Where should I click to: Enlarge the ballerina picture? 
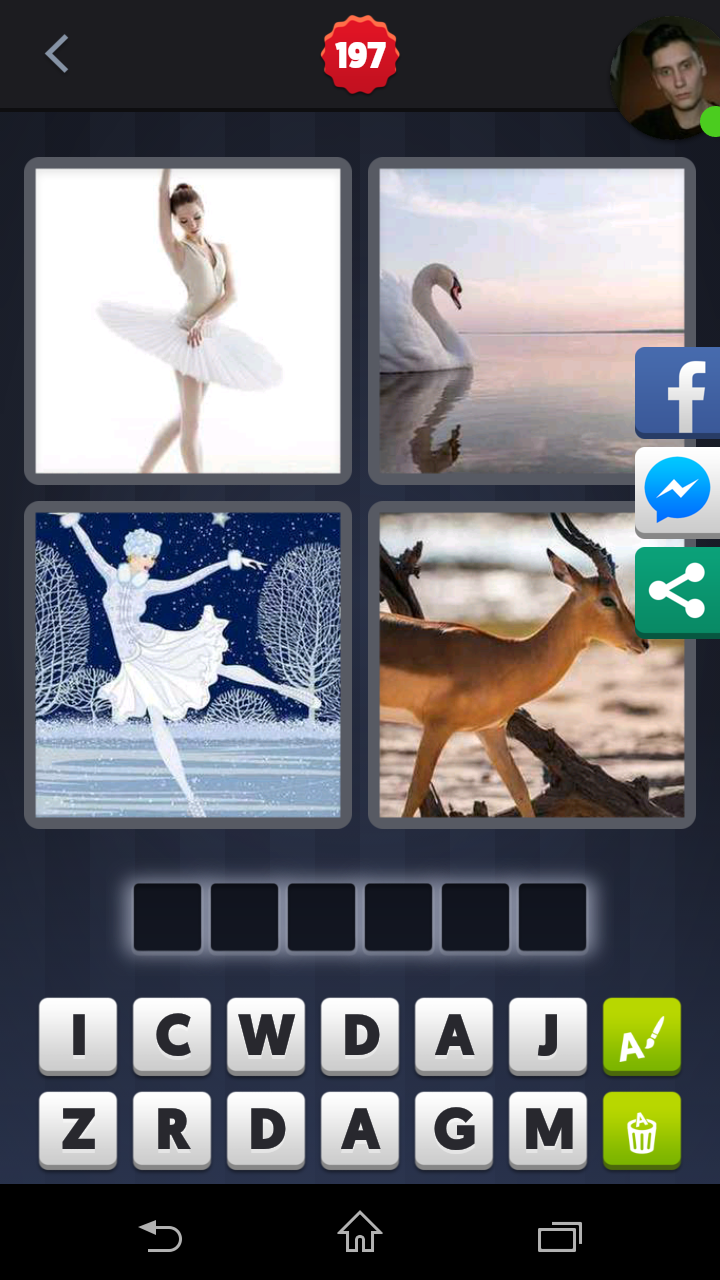coord(188,321)
